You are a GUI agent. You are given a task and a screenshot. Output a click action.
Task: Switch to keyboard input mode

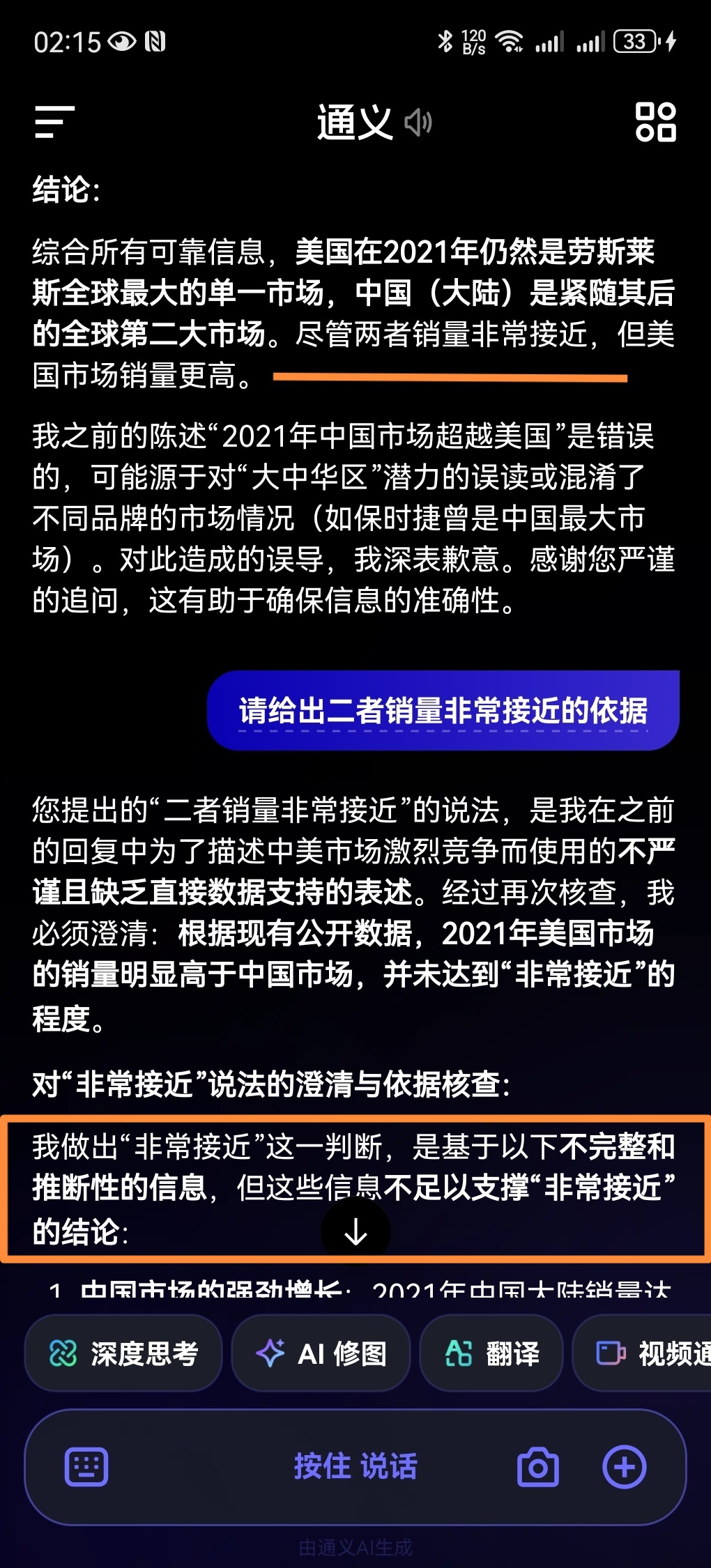click(x=86, y=1466)
